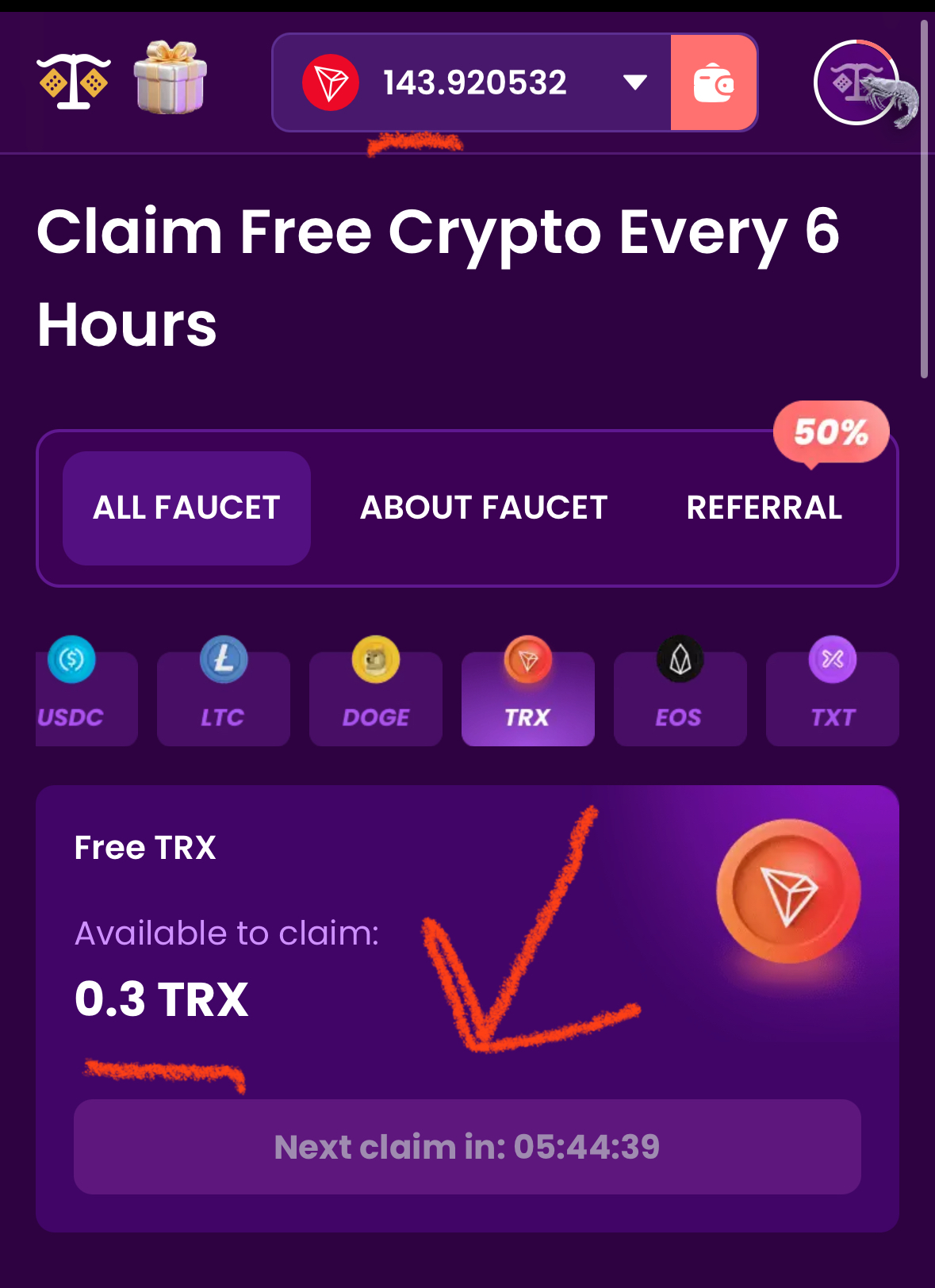Switch to the Referral tab
The width and height of the screenshot is (935, 1288).
(764, 508)
